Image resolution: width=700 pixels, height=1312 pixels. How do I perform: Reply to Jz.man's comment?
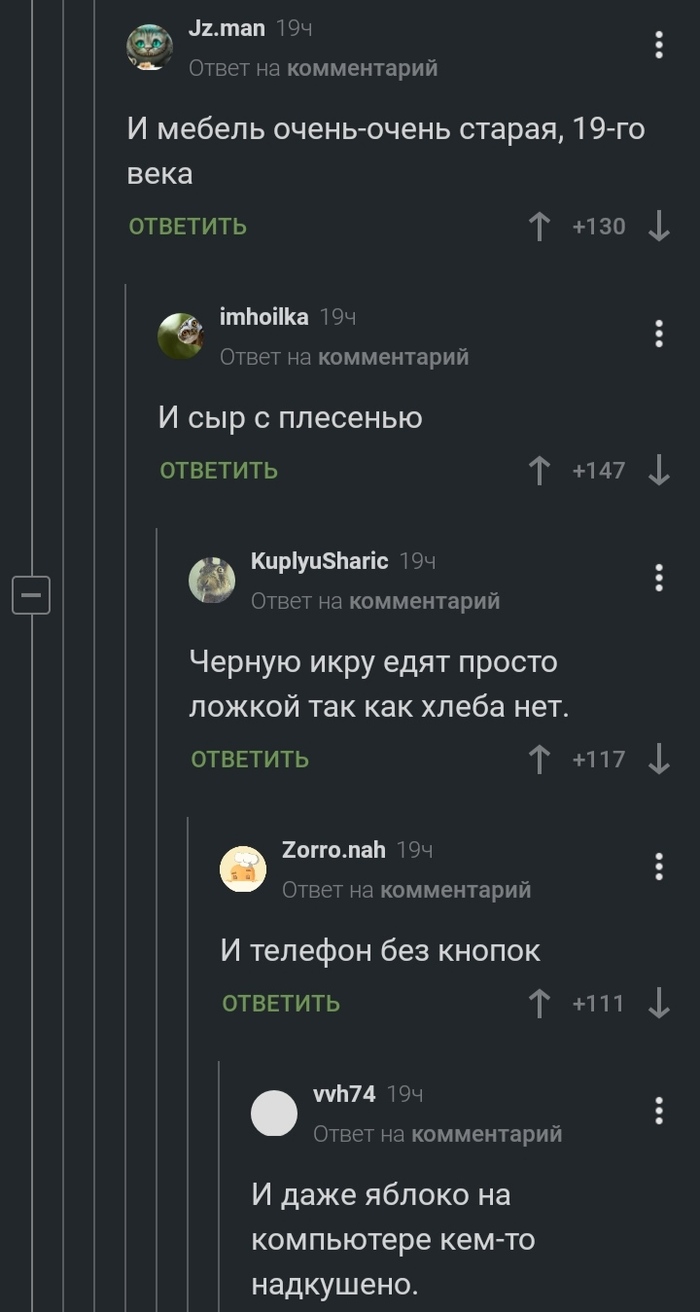[187, 226]
